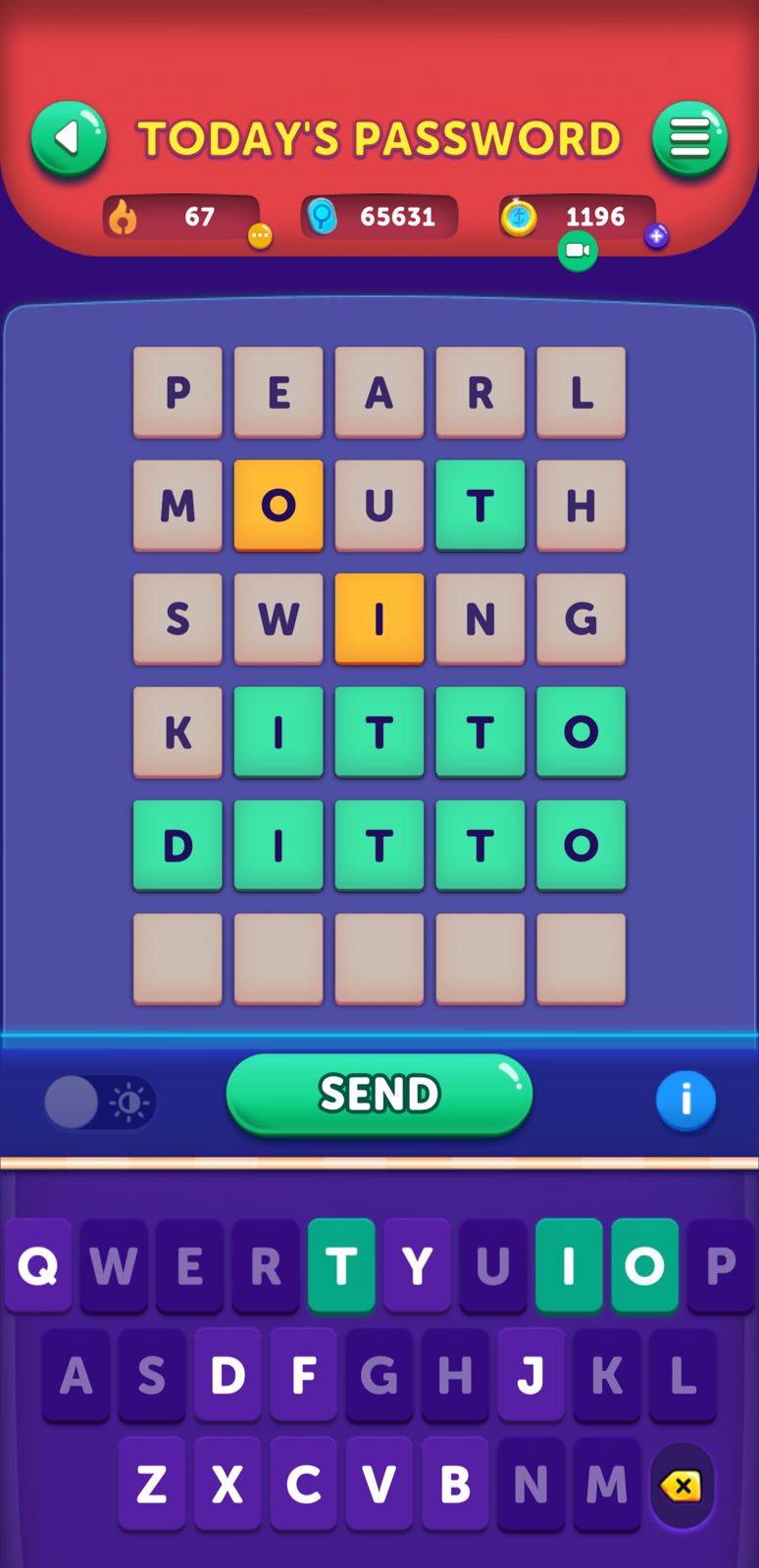The height and width of the screenshot is (1568, 759).
Task: Type the letter D key
Action: 228,1375
